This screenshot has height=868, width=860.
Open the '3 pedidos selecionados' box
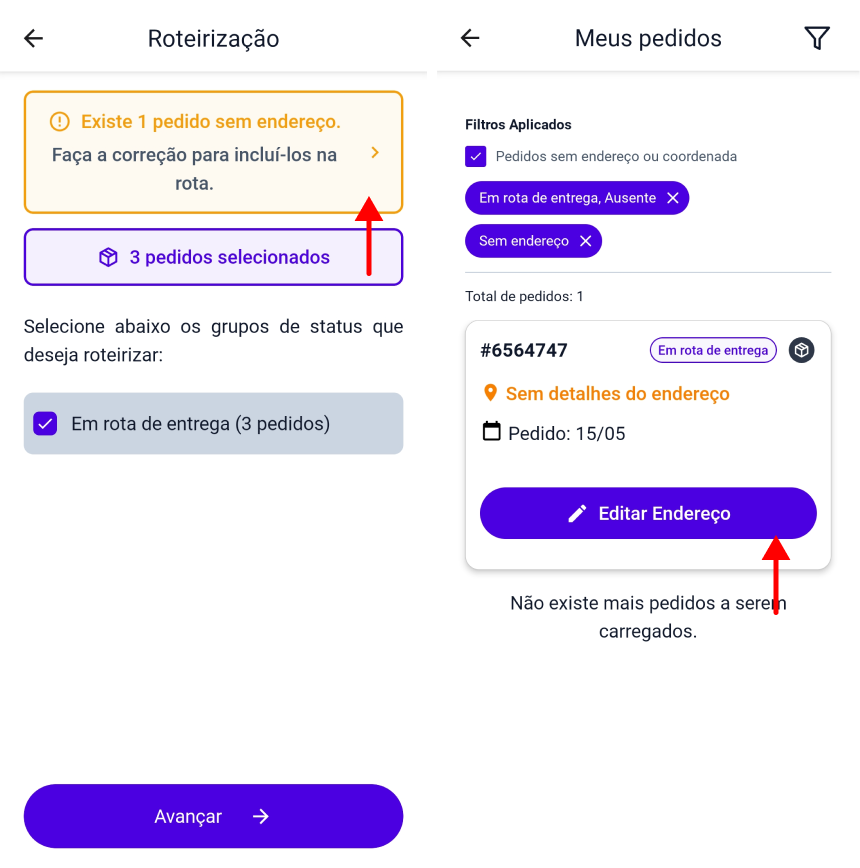pyautogui.click(x=214, y=257)
